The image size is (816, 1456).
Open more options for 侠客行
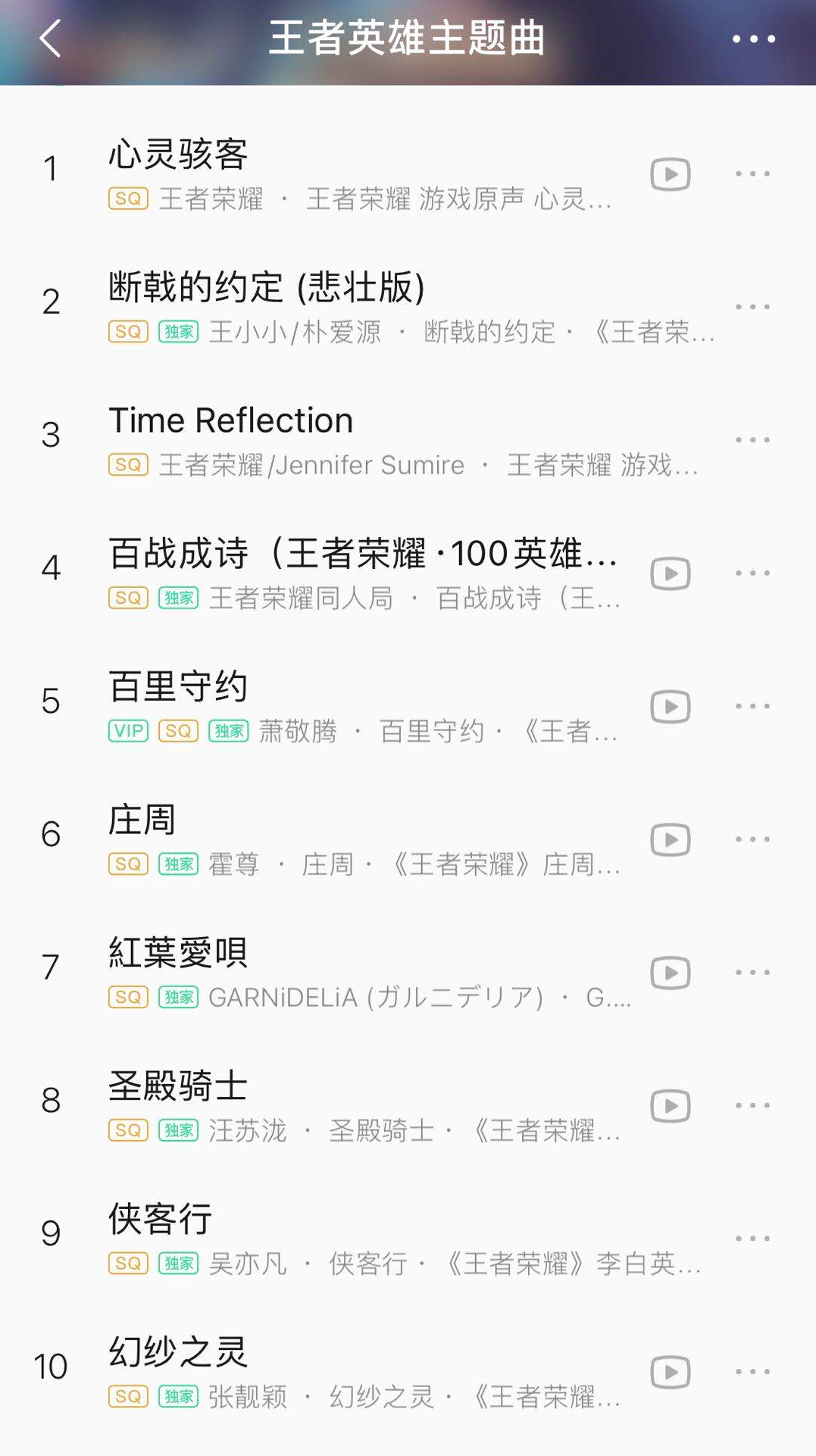coord(752,1239)
